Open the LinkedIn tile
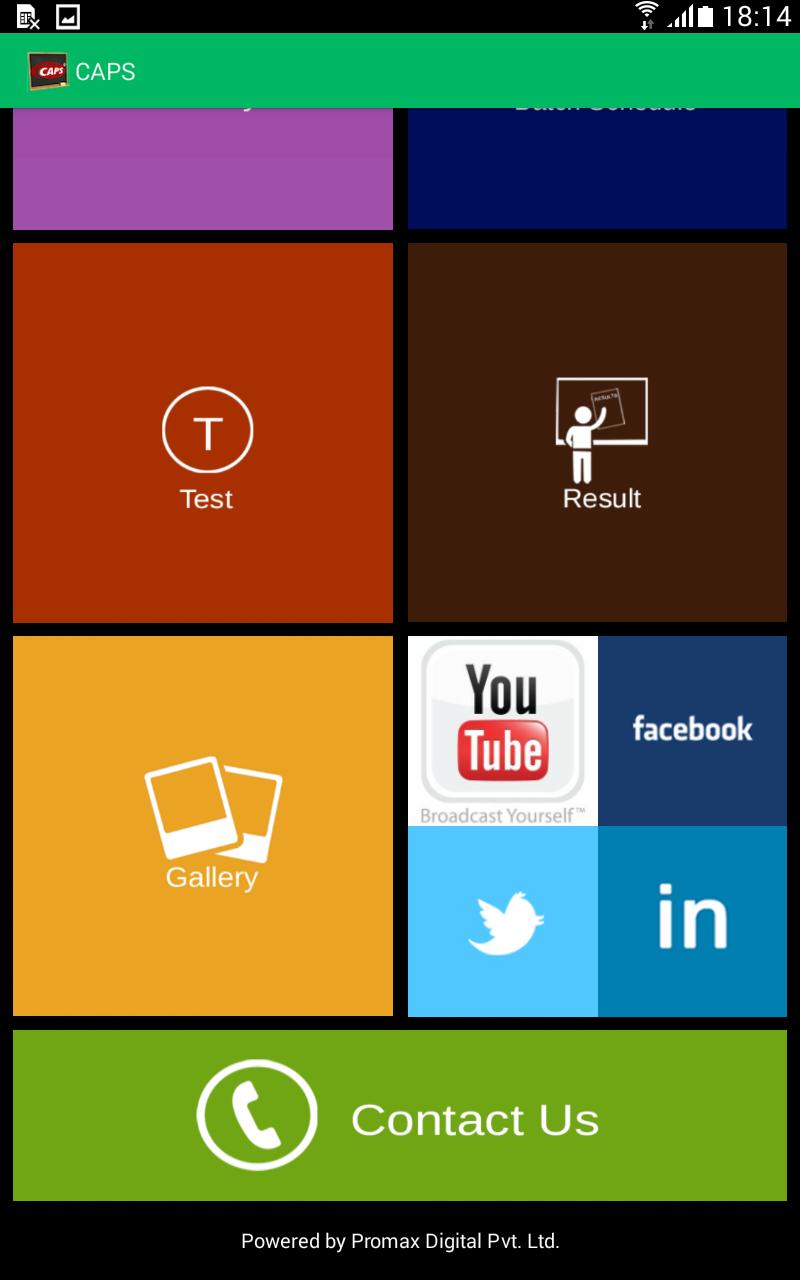Viewport: 800px width, 1280px height. coord(692,921)
